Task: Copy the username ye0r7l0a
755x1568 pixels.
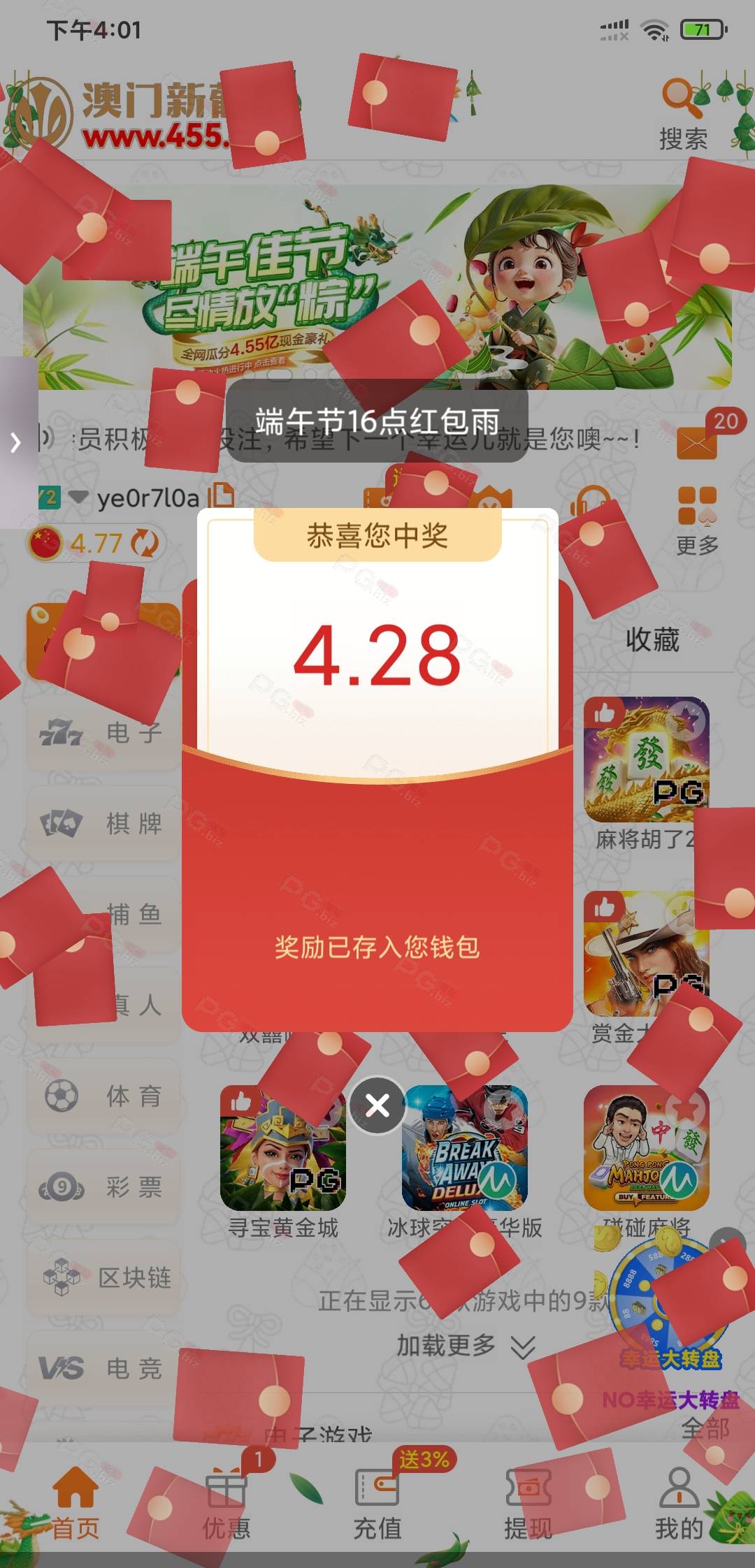Action: point(222,495)
